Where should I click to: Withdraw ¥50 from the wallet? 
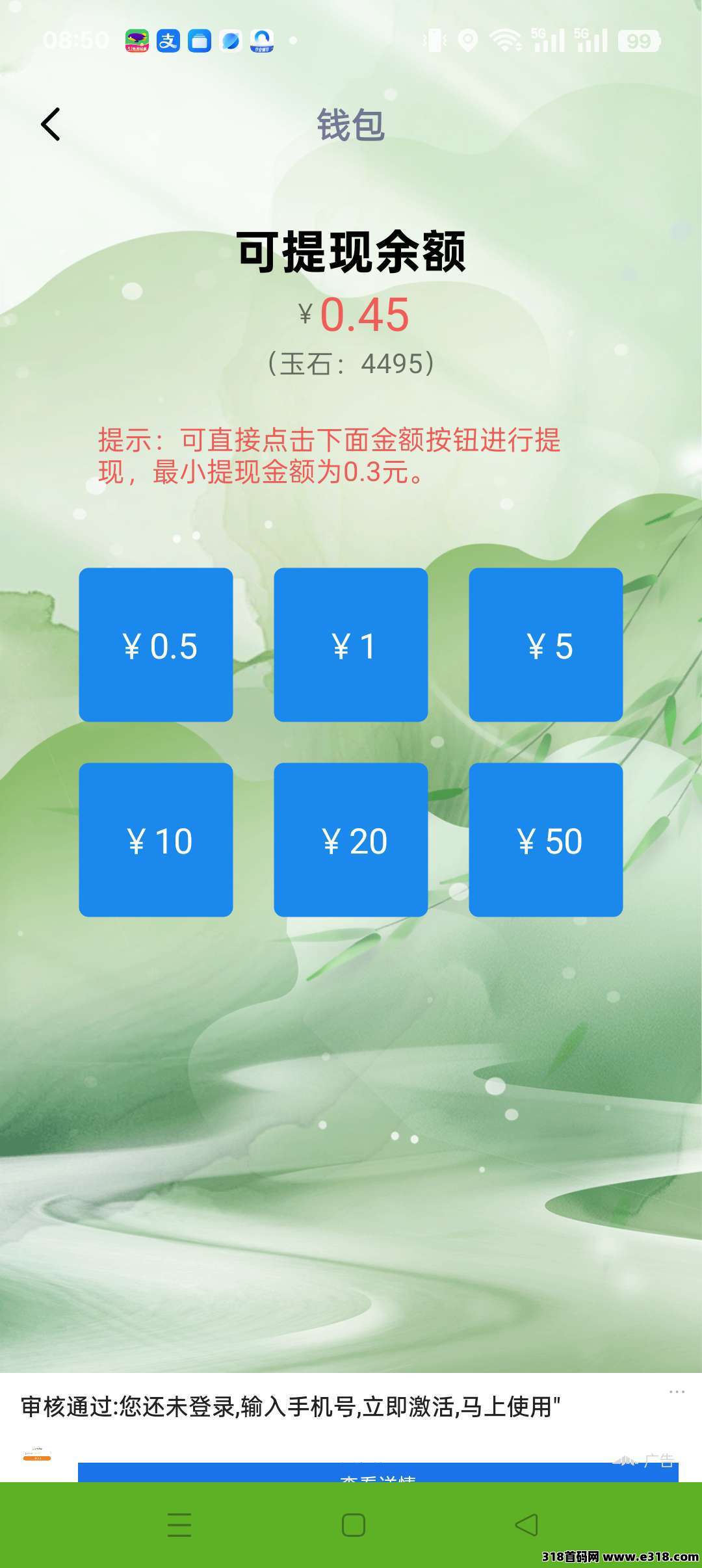tap(546, 840)
